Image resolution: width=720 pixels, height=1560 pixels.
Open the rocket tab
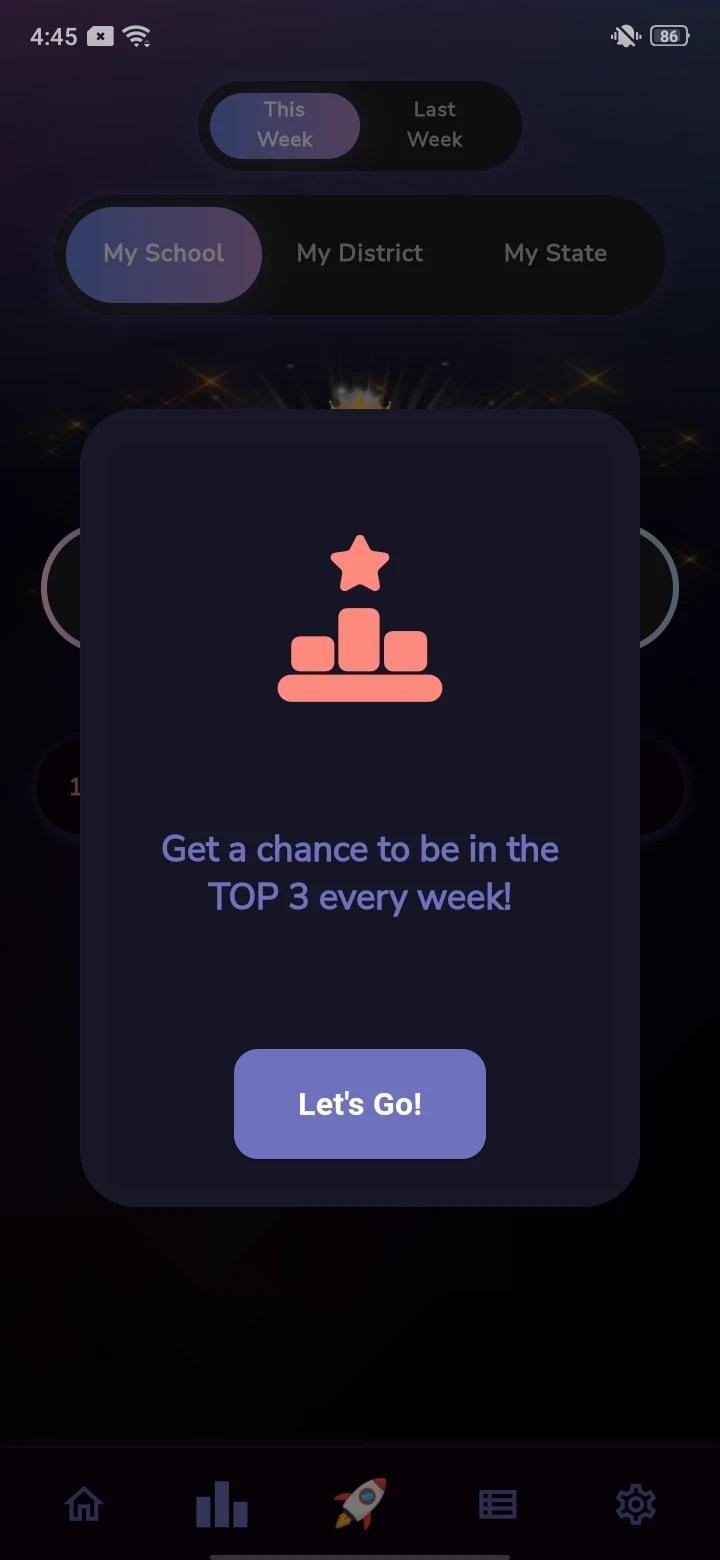pos(360,1503)
